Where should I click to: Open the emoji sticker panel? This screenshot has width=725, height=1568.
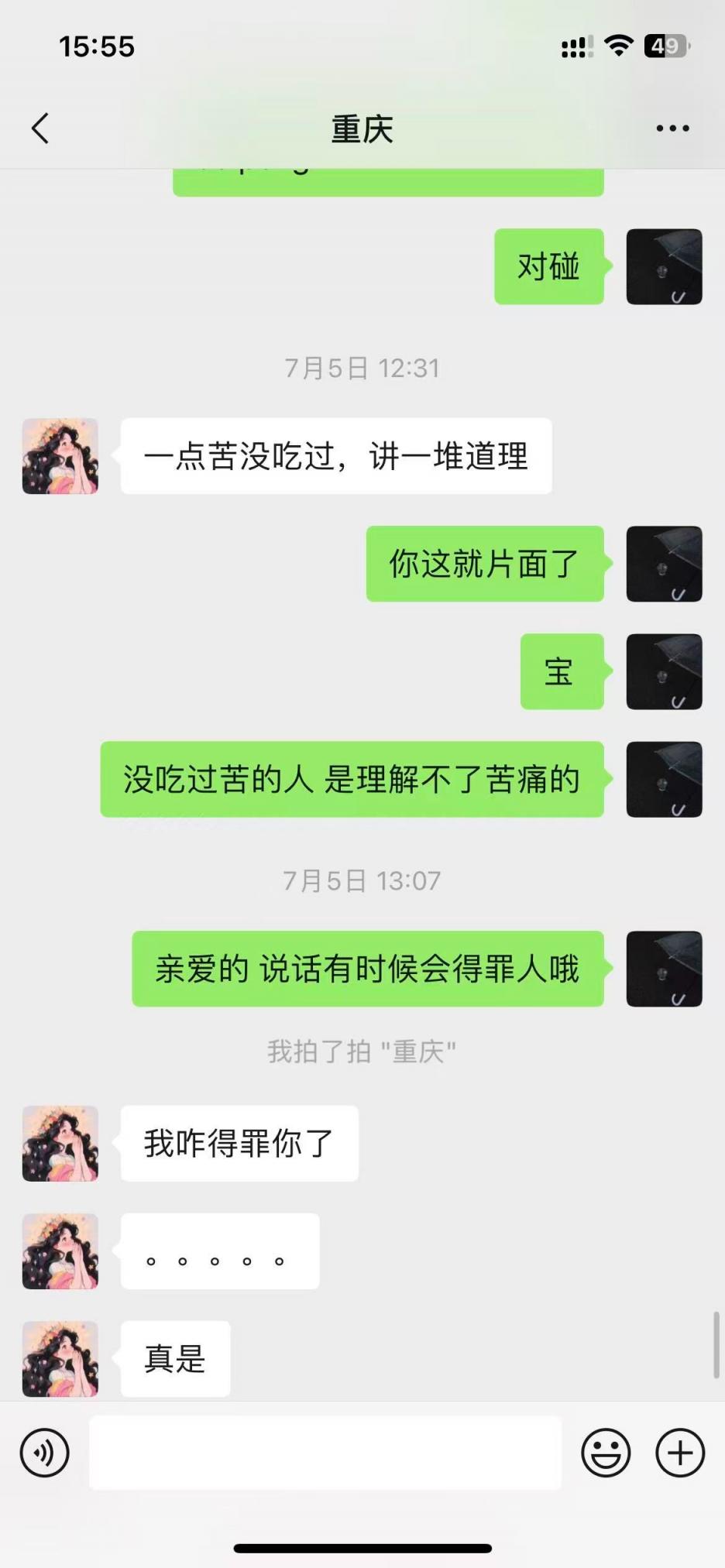(606, 1453)
